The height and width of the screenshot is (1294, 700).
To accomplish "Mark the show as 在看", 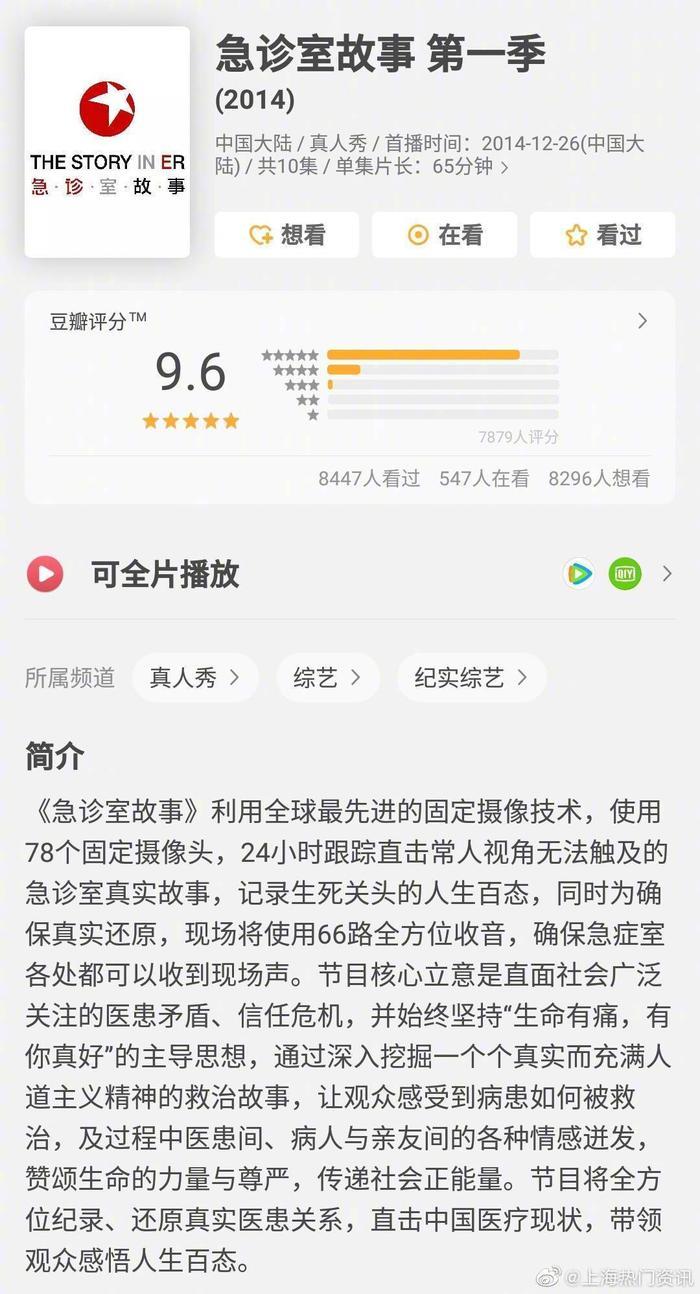I will pos(445,235).
